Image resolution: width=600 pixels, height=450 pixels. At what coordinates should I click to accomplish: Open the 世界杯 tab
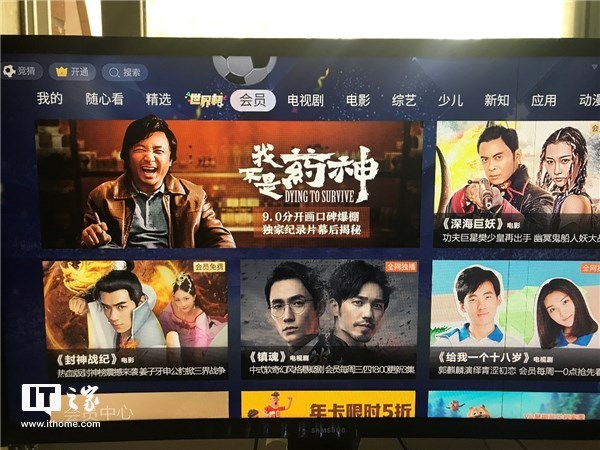click(203, 99)
